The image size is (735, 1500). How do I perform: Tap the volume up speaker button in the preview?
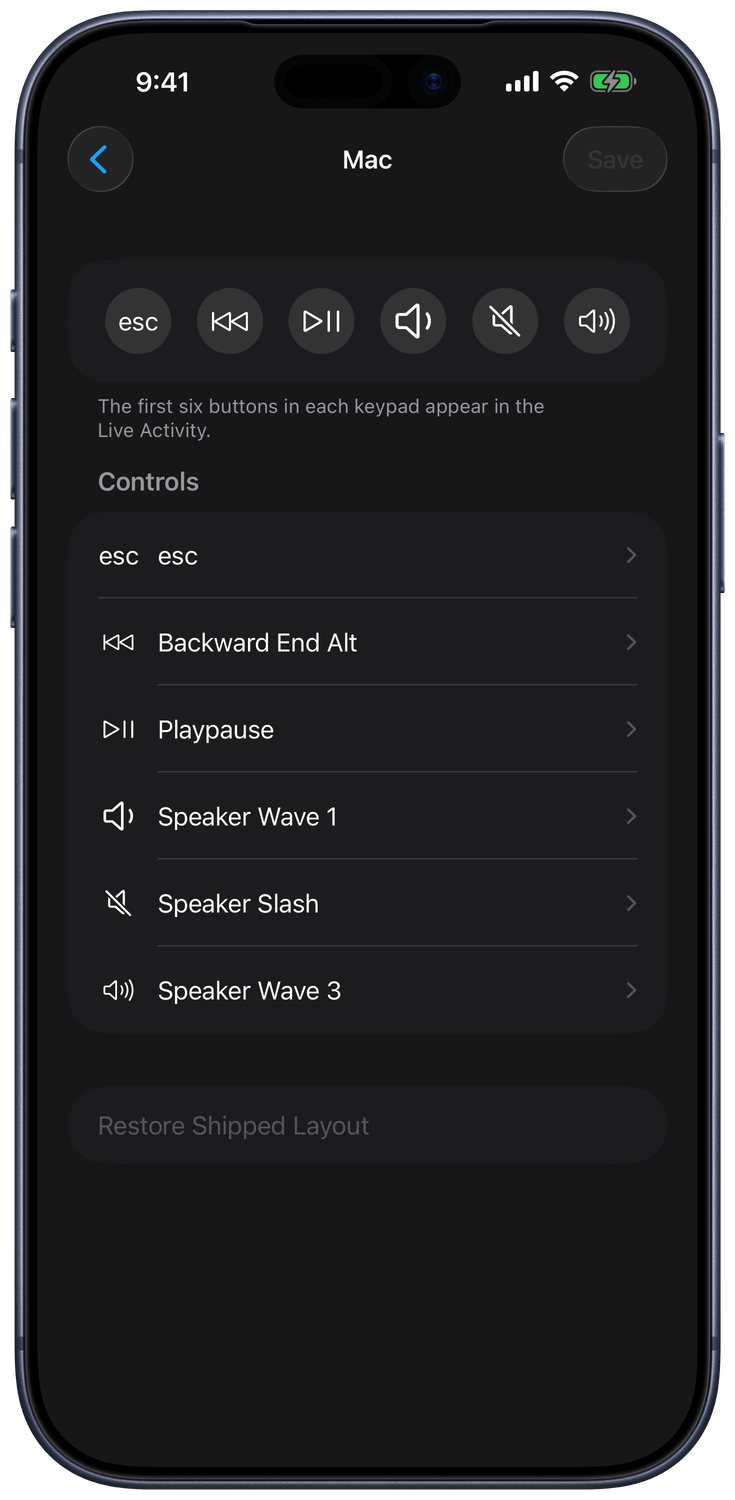(x=597, y=321)
